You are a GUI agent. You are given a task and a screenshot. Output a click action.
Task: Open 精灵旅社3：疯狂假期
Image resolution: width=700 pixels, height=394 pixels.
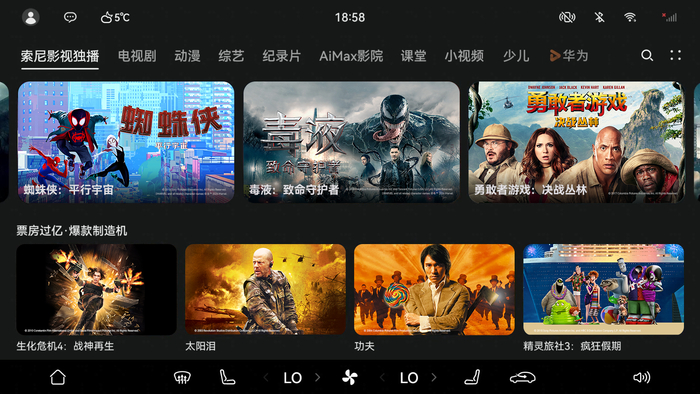[x=604, y=289]
